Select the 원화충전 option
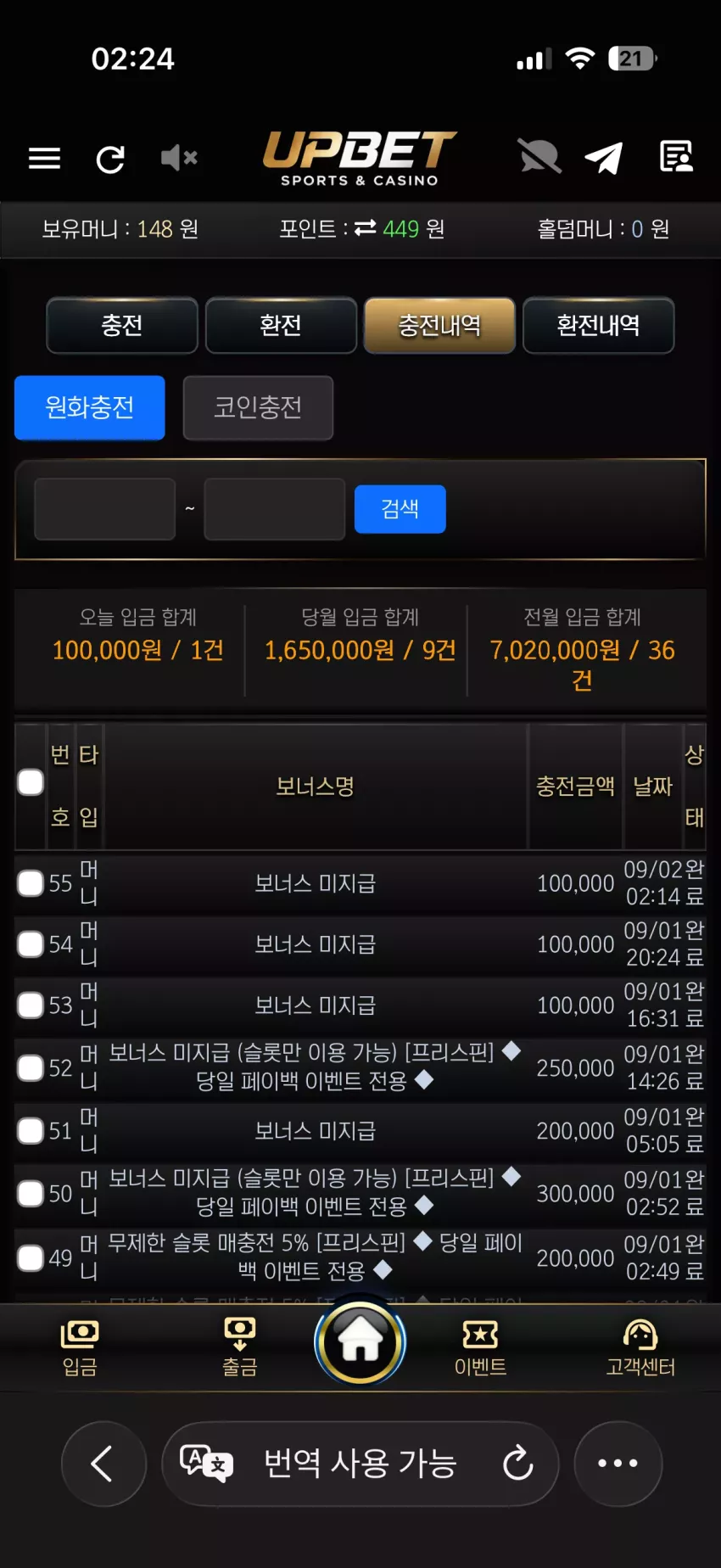Viewport: 721px width, 1568px height. pyautogui.click(x=90, y=407)
